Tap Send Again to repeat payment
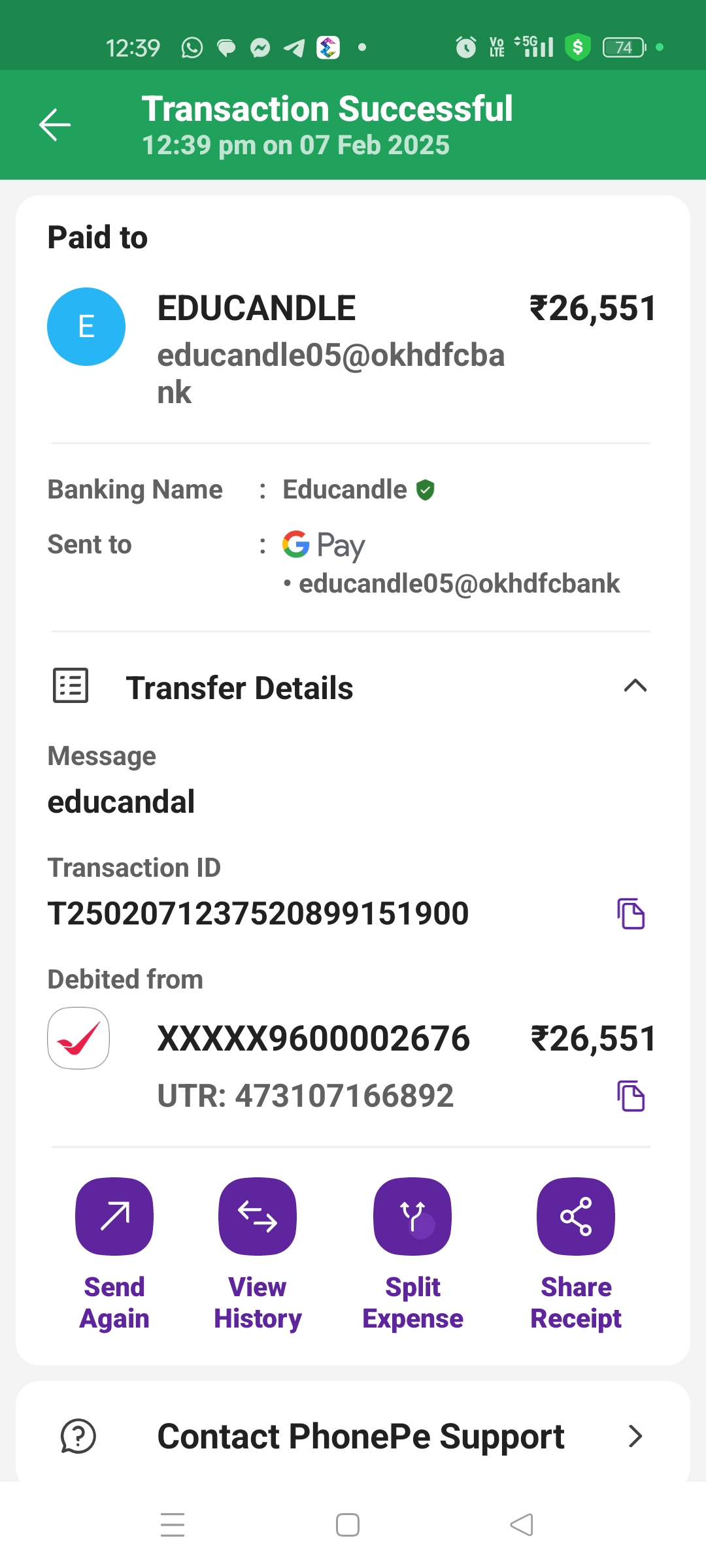The image size is (706, 1568). point(114,1217)
